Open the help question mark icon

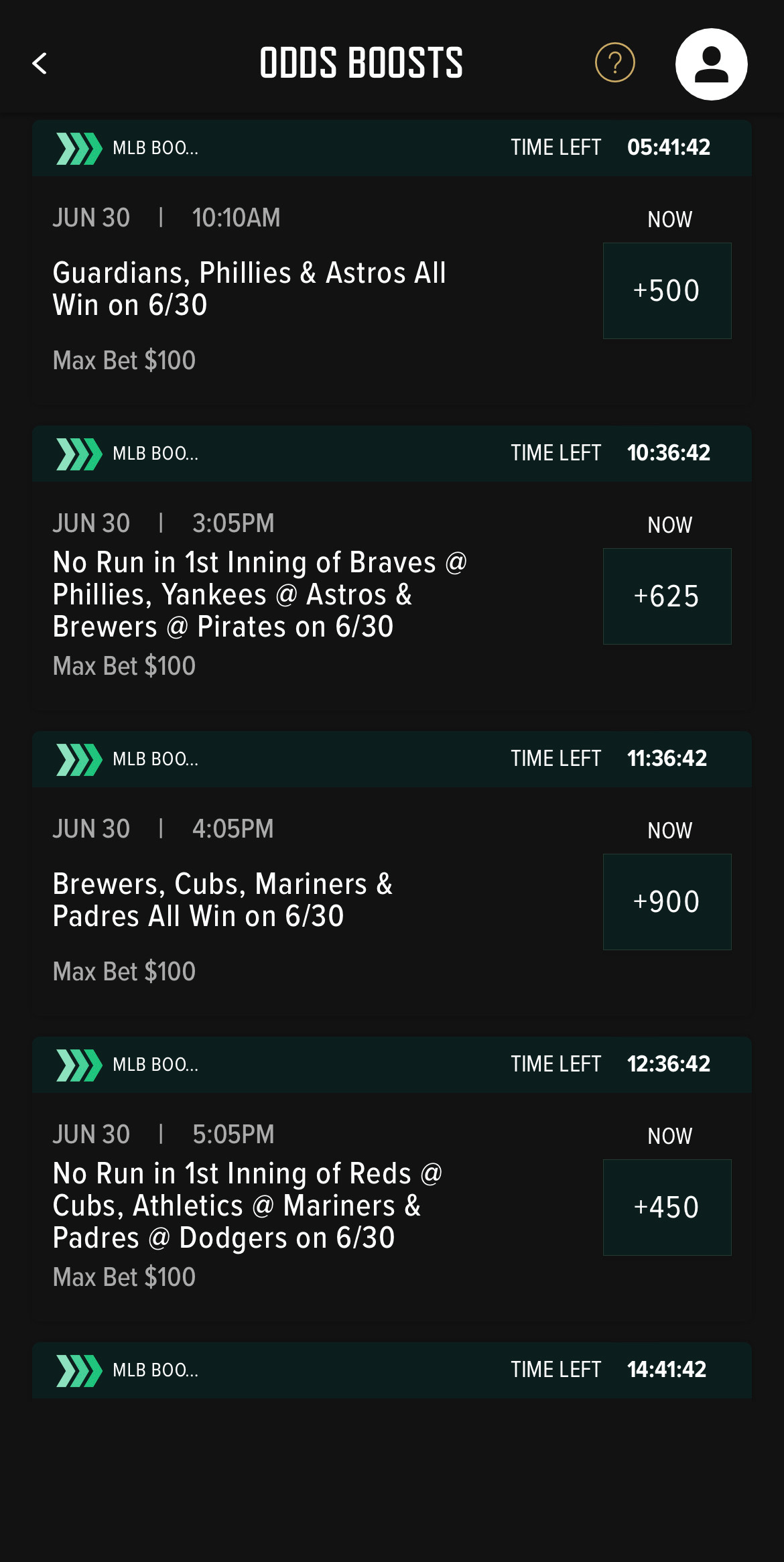614,63
